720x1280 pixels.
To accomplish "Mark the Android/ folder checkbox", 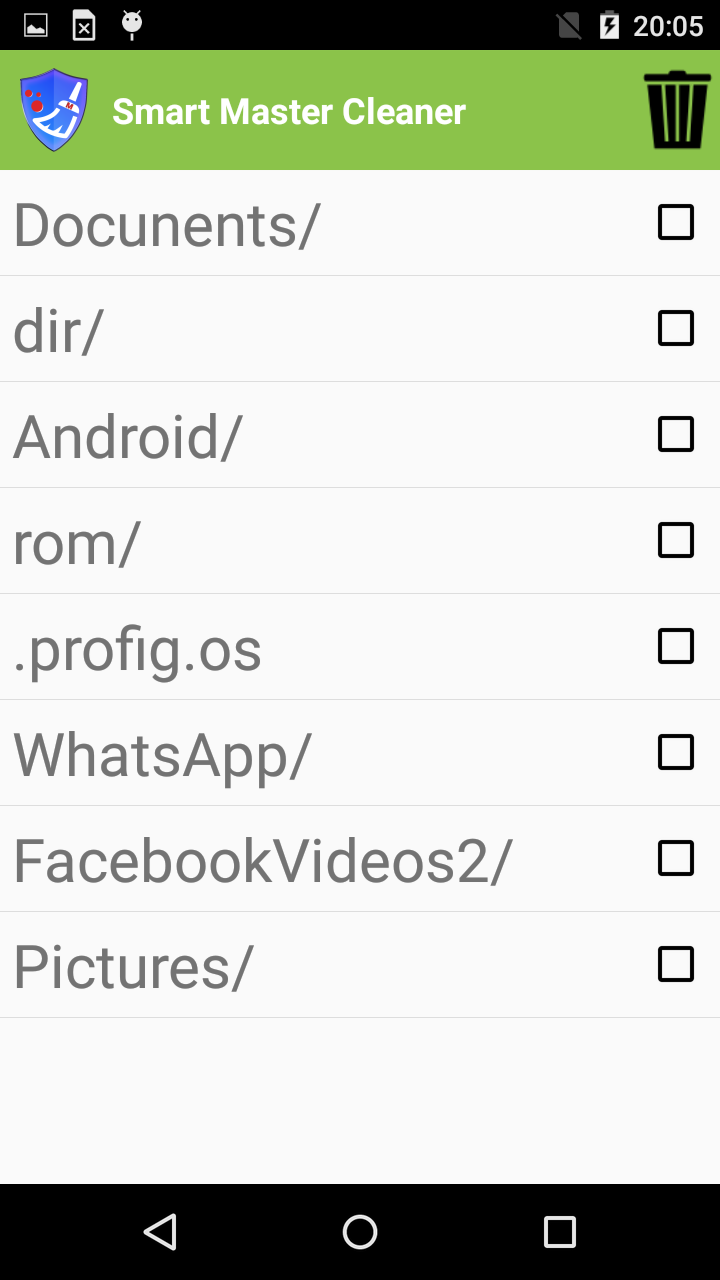I will tap(676, 434).
